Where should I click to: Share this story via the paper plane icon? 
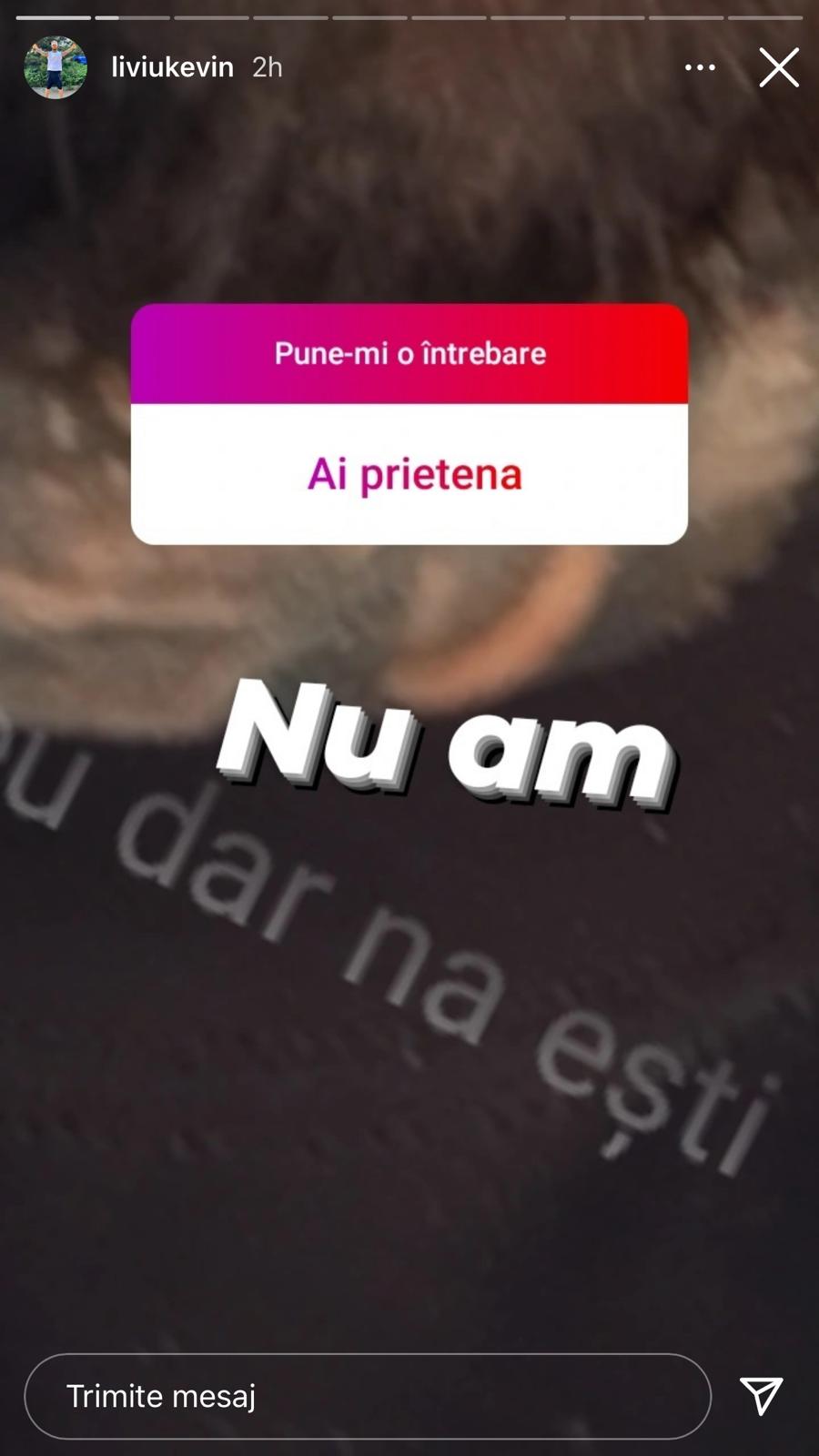click(761, 1395)
